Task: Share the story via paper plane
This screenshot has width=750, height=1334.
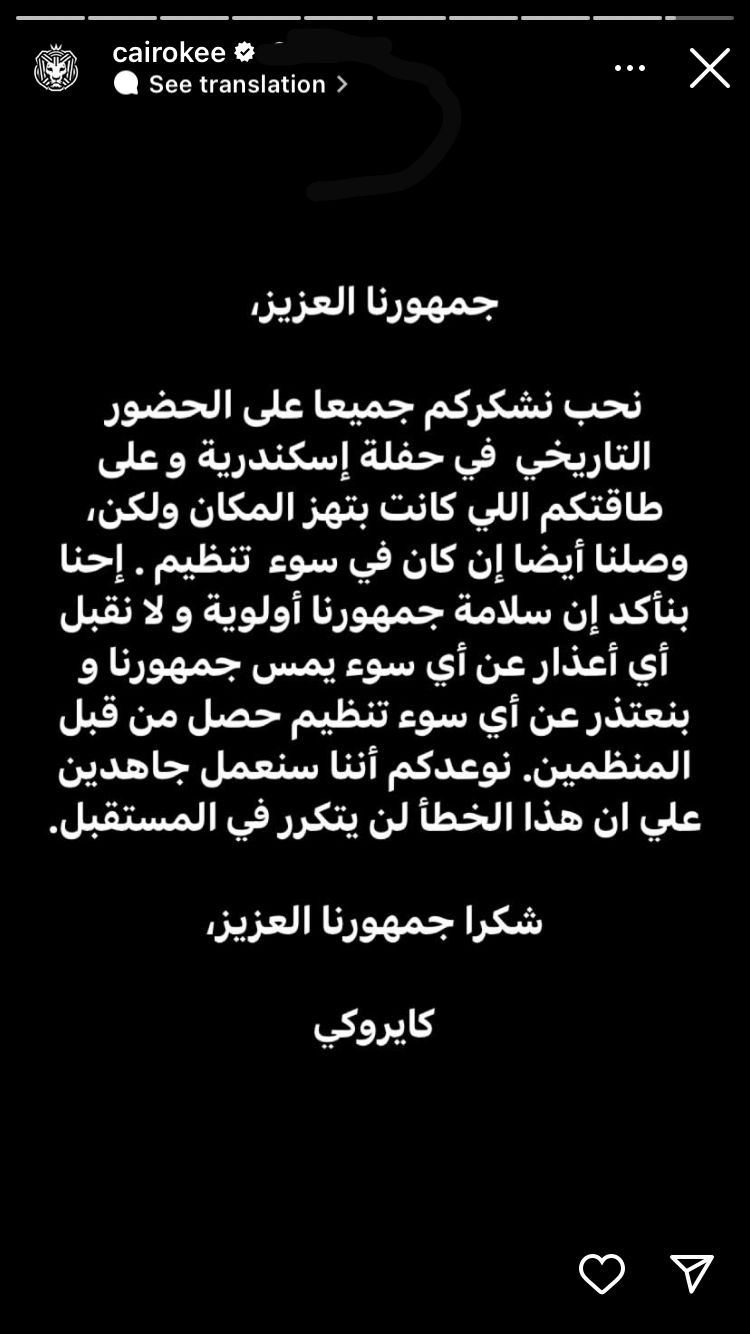Action: tap(692, 1274)
